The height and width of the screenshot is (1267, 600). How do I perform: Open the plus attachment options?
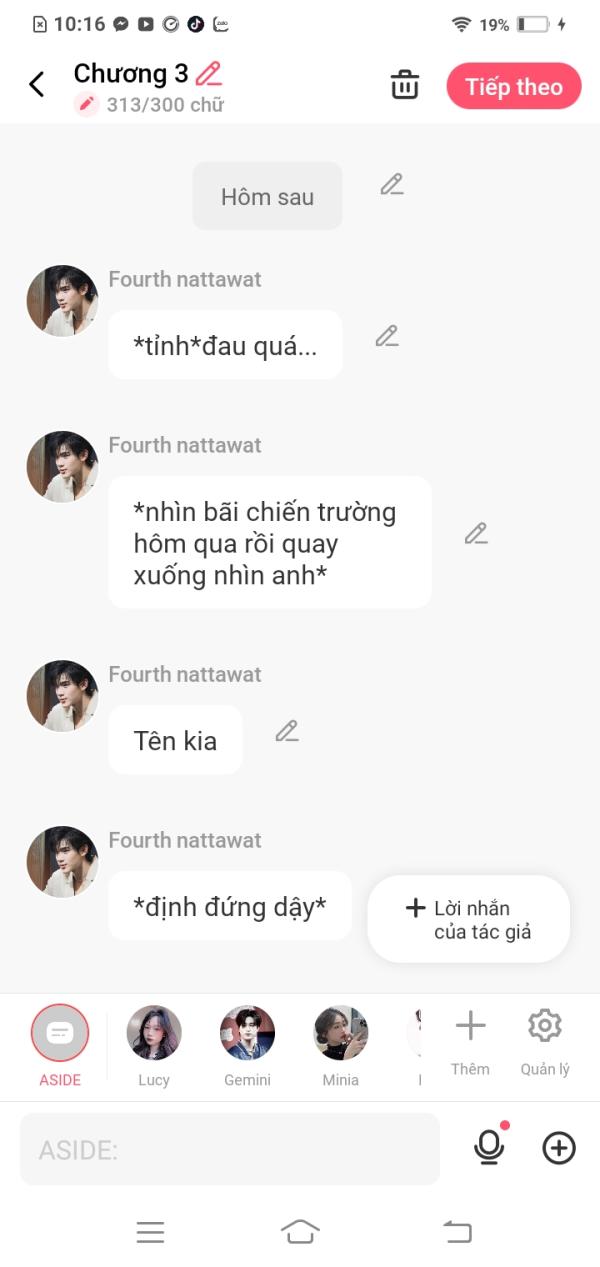pos(559,1148)
